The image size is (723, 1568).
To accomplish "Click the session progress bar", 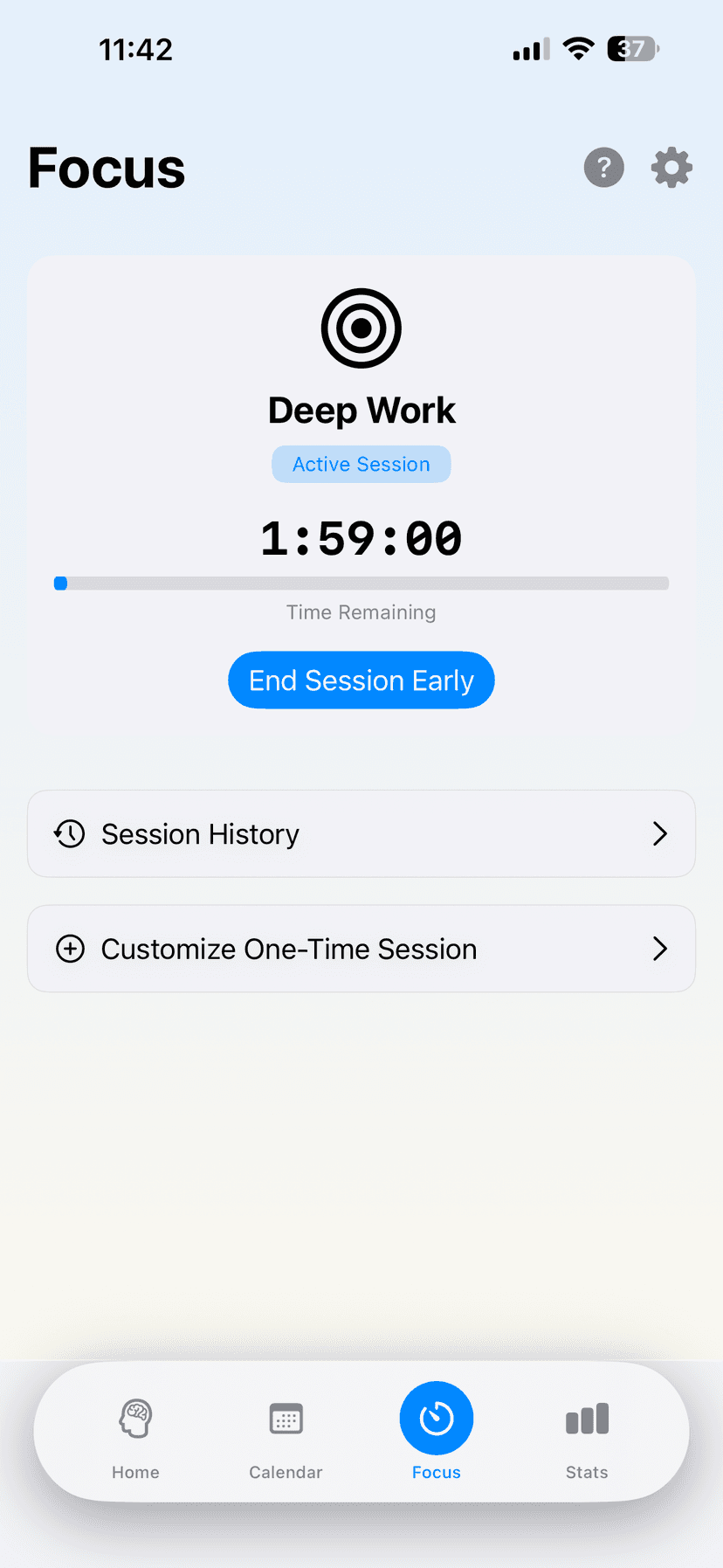I will (x=361, y=583).
